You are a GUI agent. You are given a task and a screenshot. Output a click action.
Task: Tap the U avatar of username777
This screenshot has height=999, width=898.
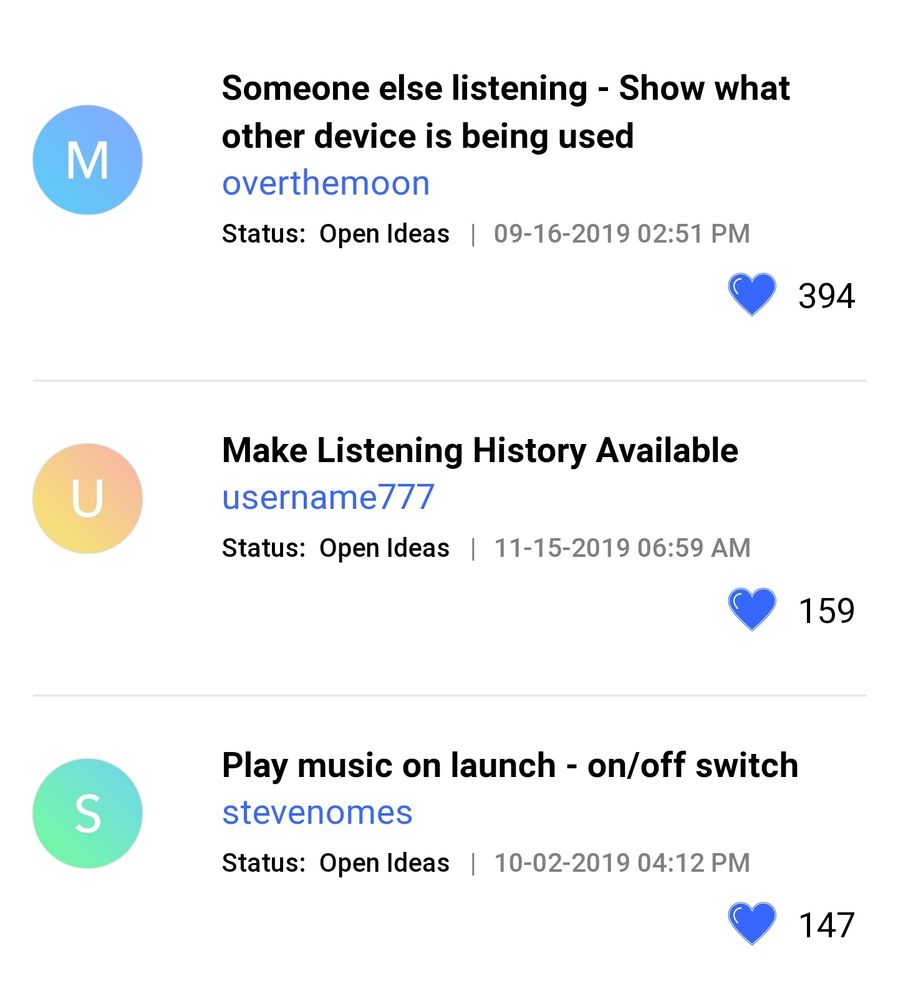coord(88,498)
